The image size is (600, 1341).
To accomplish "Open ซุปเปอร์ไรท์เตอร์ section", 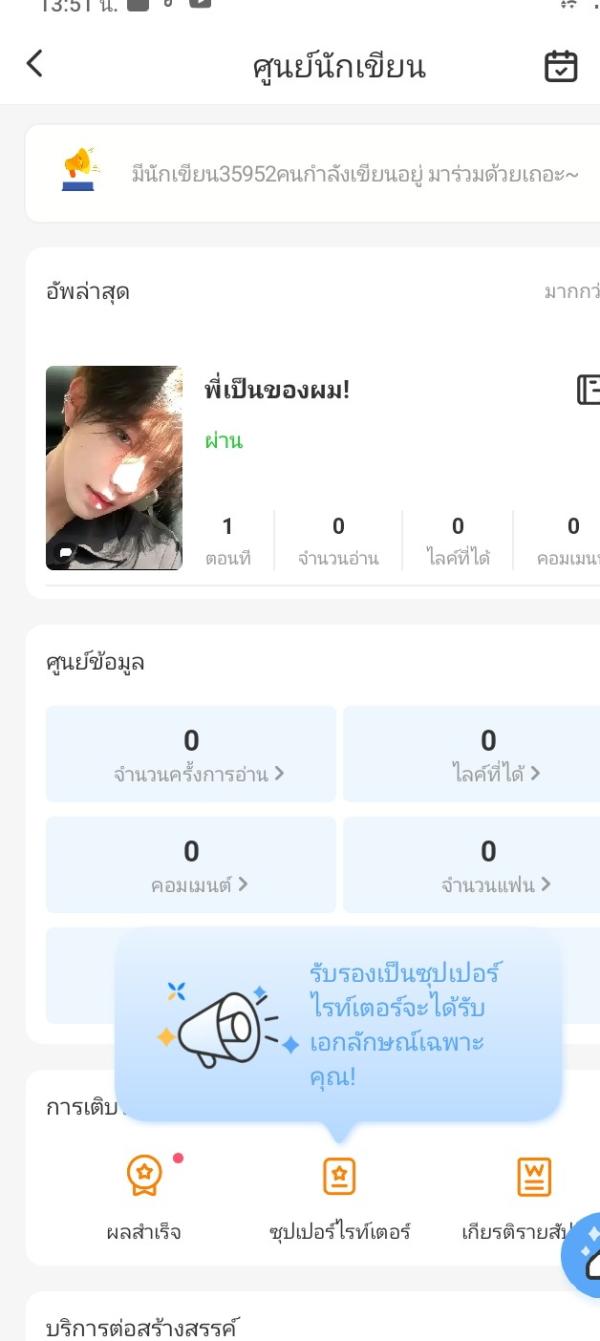I will coord(340,1196).
